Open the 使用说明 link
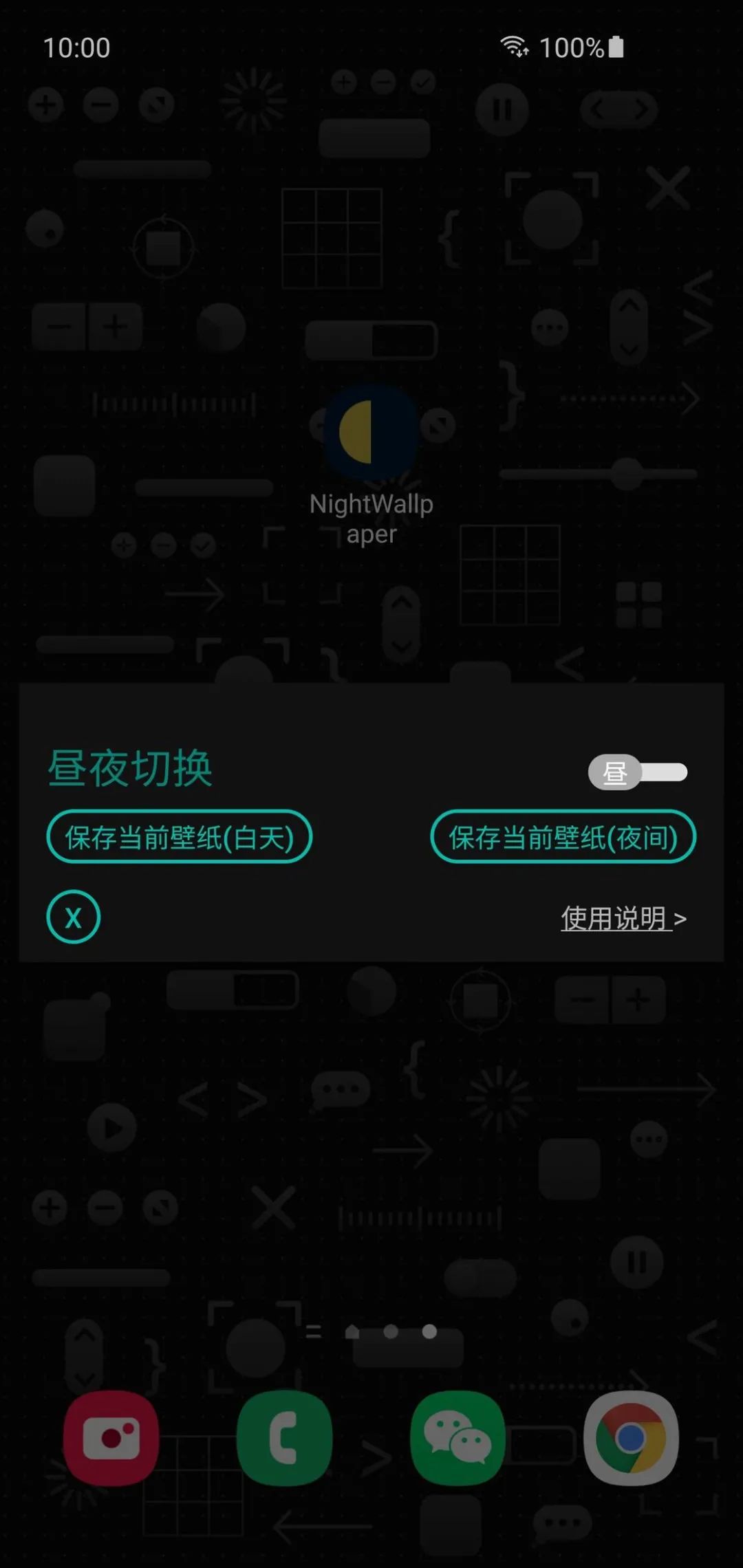 coord(623,918)
